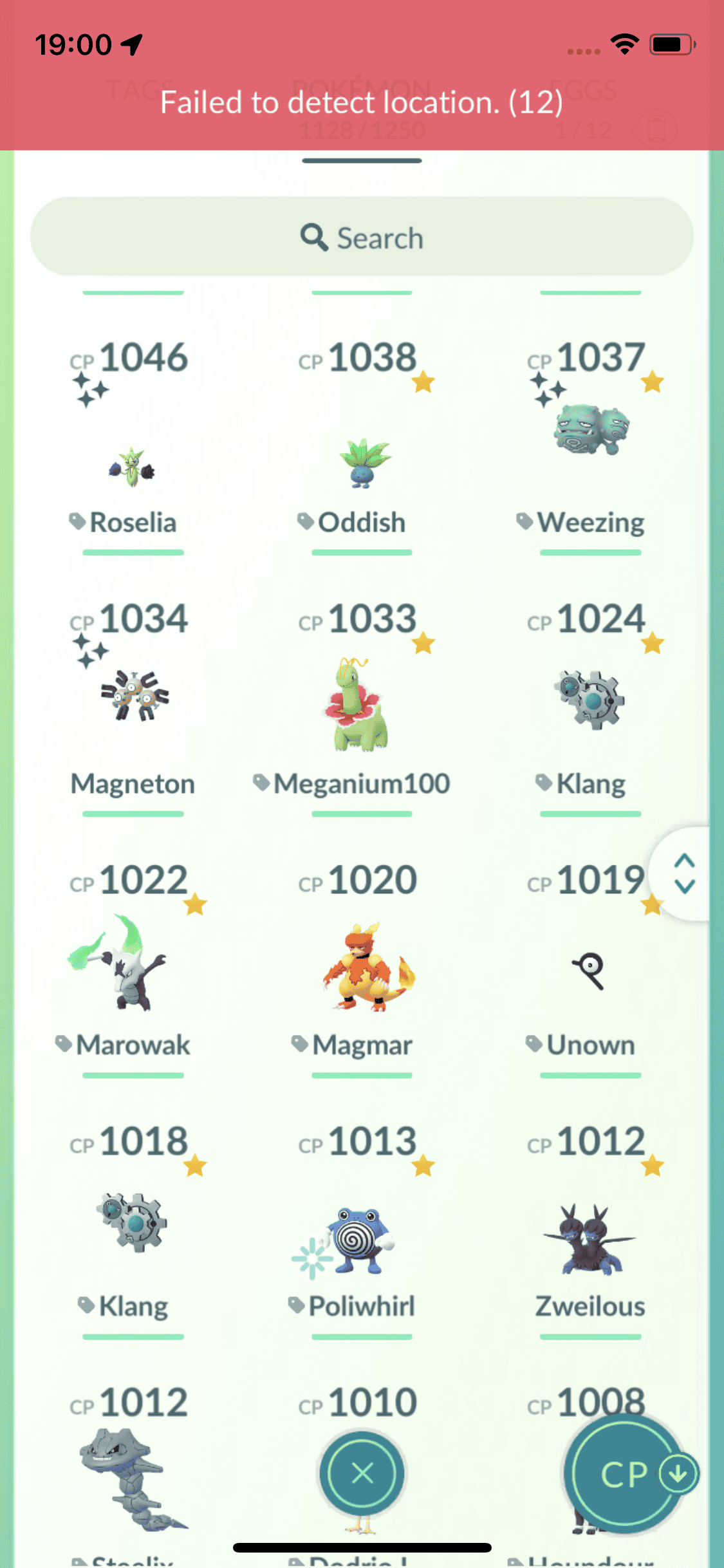Select the Unown with CP 1019
Image resolution: width=724 pixels, height=1568 pixels.
(x=589, y=971)
